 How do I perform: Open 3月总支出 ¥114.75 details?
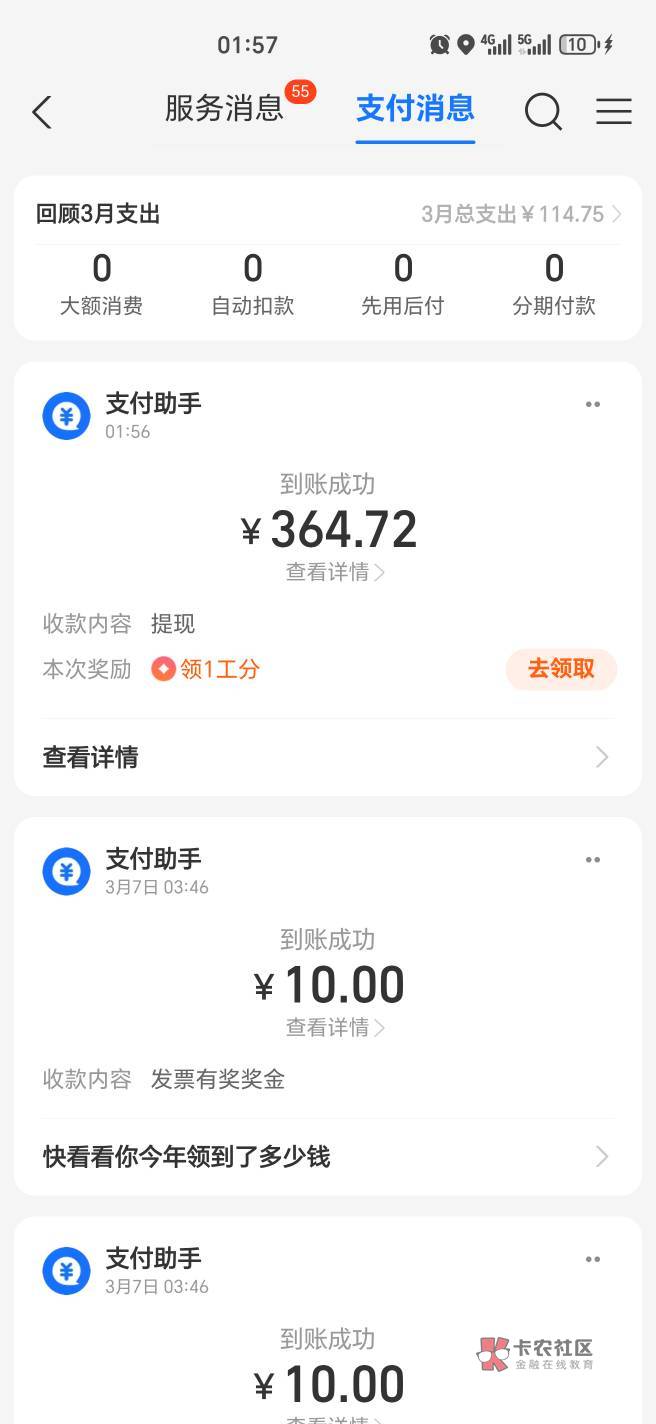point(521,214)
